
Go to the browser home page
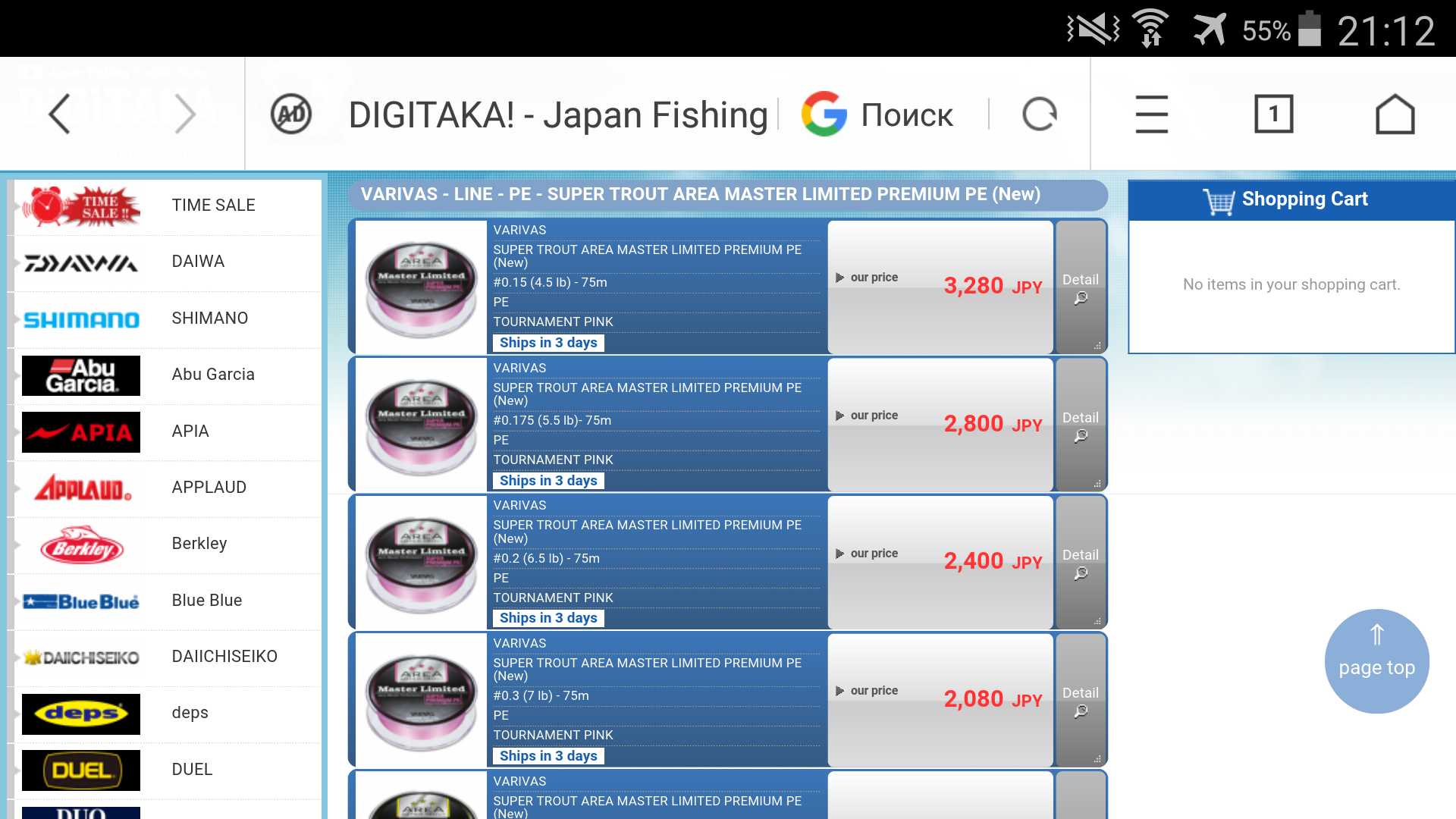1395,115
